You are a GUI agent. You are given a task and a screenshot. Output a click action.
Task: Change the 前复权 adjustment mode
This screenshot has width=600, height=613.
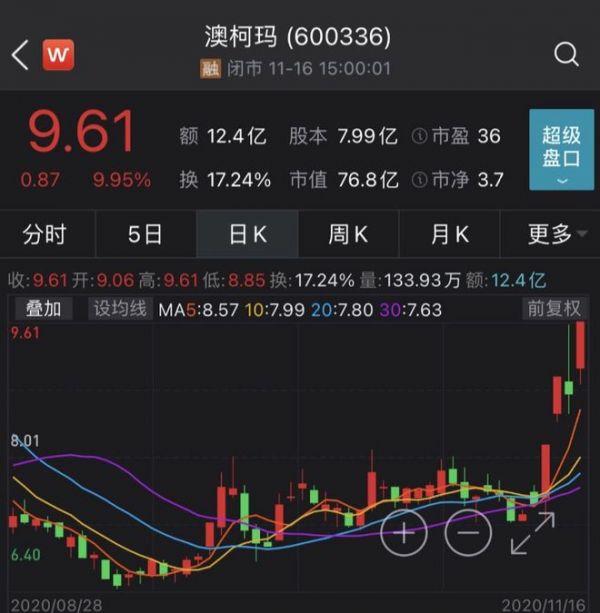(553, 309)
